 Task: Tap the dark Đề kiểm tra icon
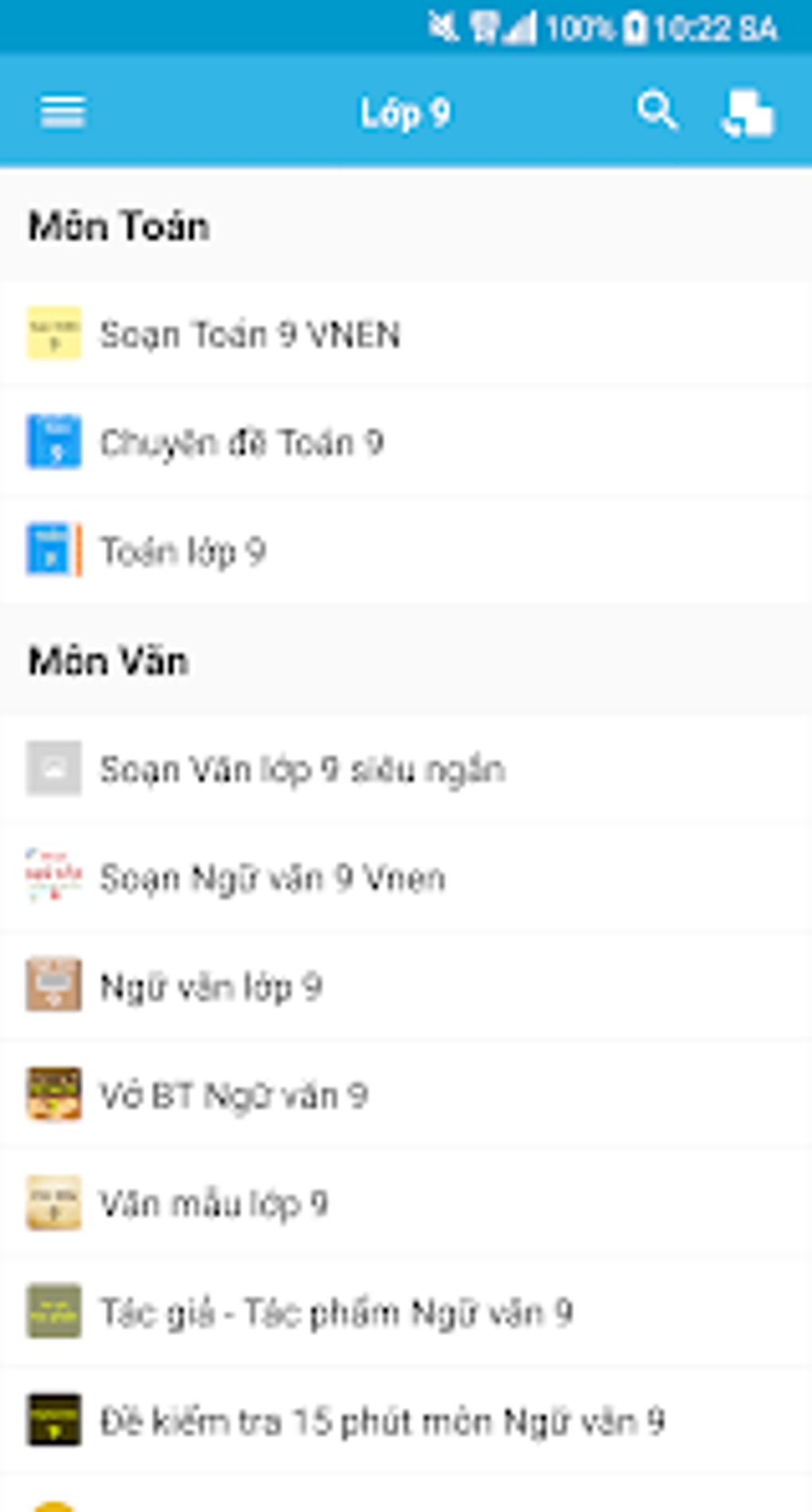54,1419
